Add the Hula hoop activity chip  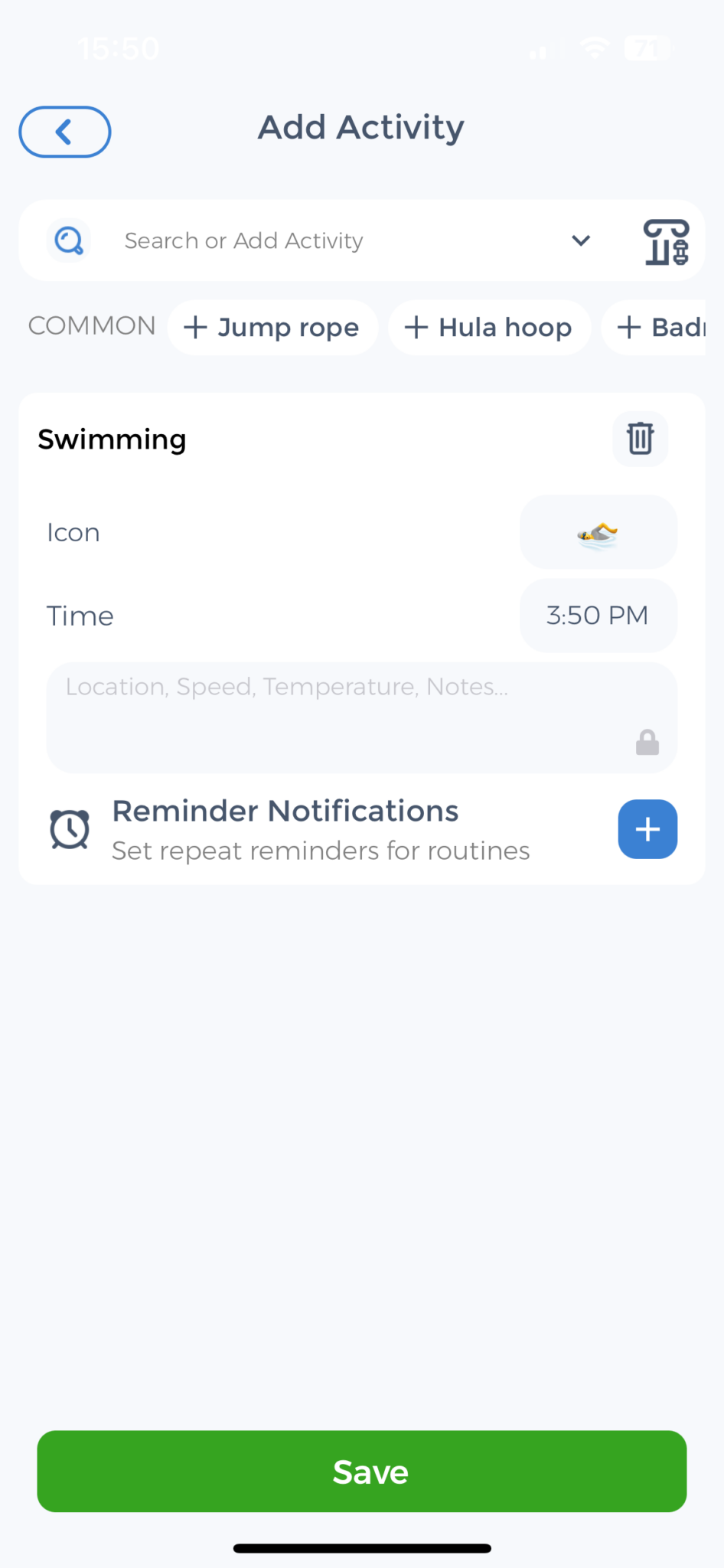[x=489, y=328]
